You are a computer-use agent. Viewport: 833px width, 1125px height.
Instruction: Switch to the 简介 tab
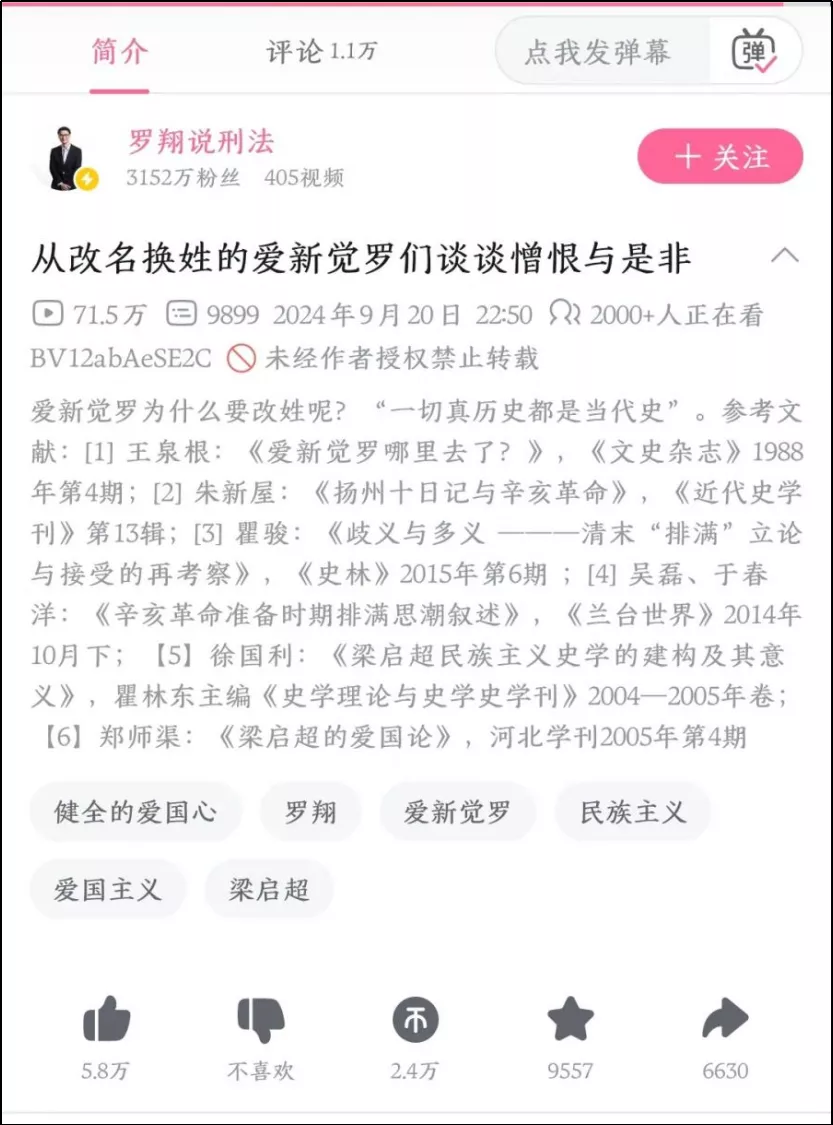pos(119,53)
